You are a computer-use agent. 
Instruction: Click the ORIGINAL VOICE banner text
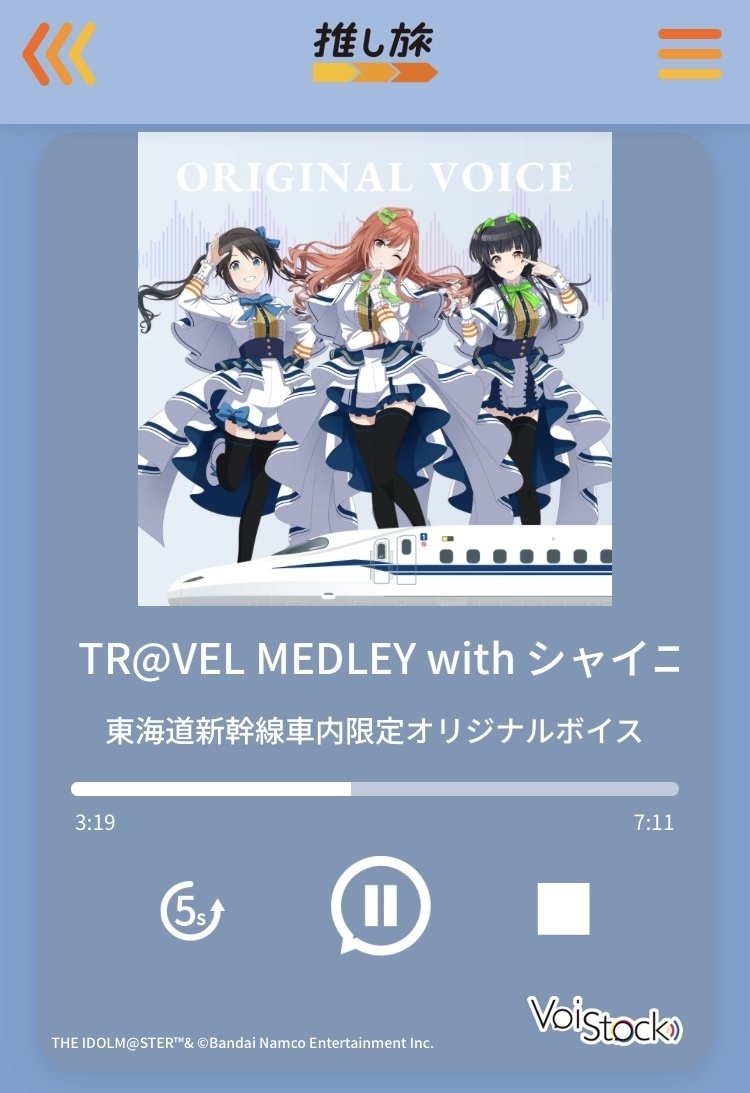[x=375, y=178]
